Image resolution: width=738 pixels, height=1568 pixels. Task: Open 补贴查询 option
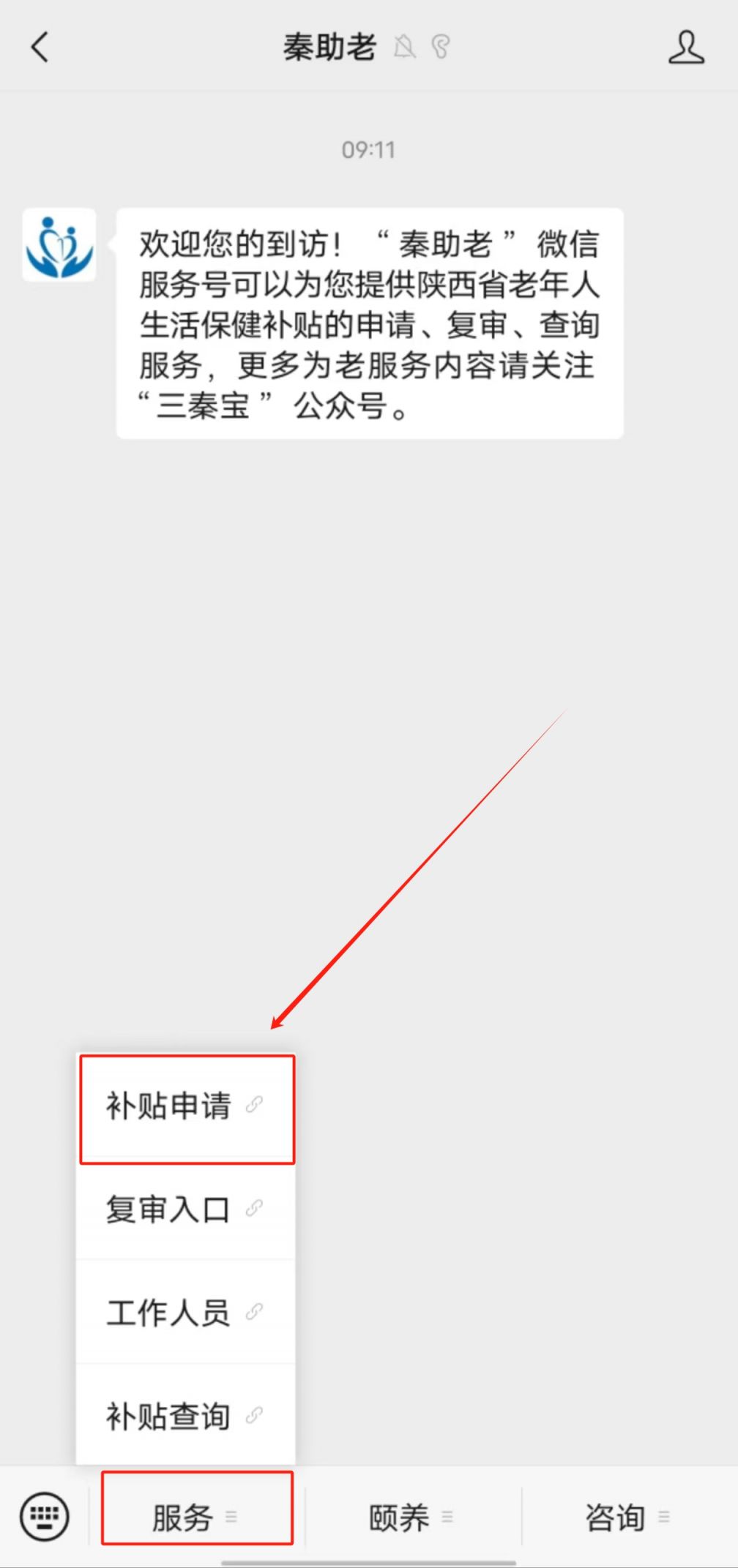click(186, 1416)
